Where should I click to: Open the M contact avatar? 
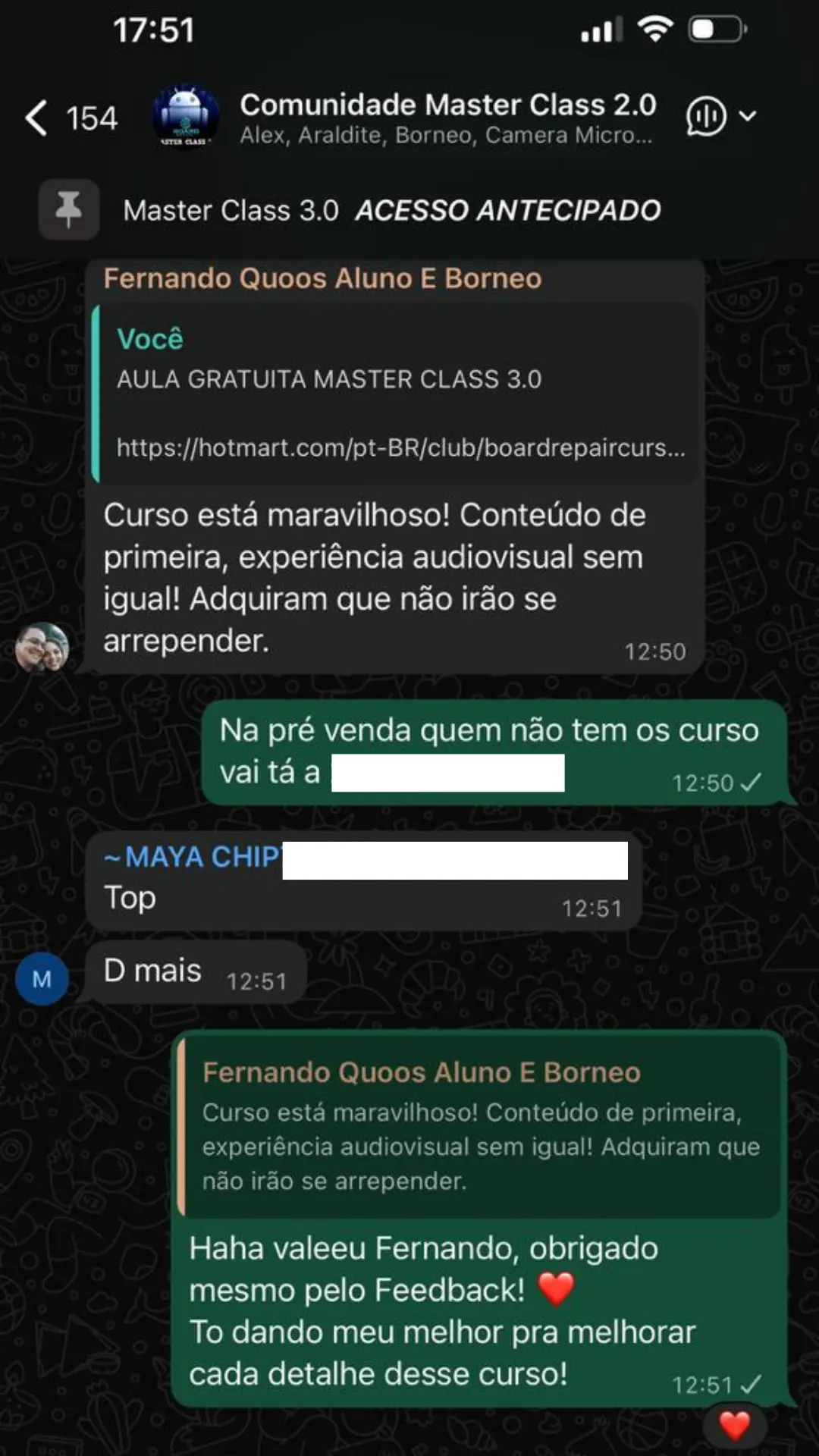click(x=42, y=979)
